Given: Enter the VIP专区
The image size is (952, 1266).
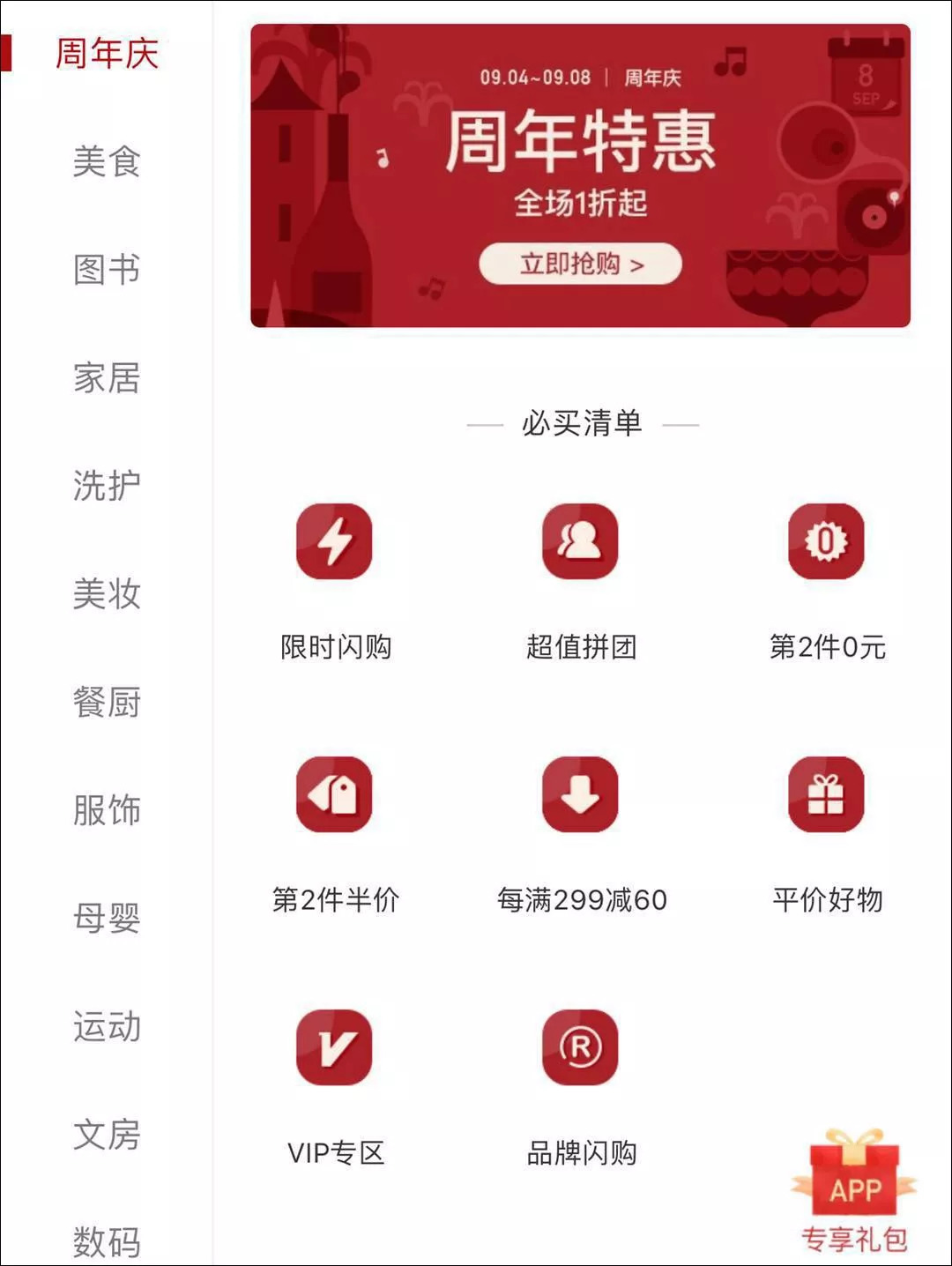Looking at the screenshot, I should tap(334, 1047).
